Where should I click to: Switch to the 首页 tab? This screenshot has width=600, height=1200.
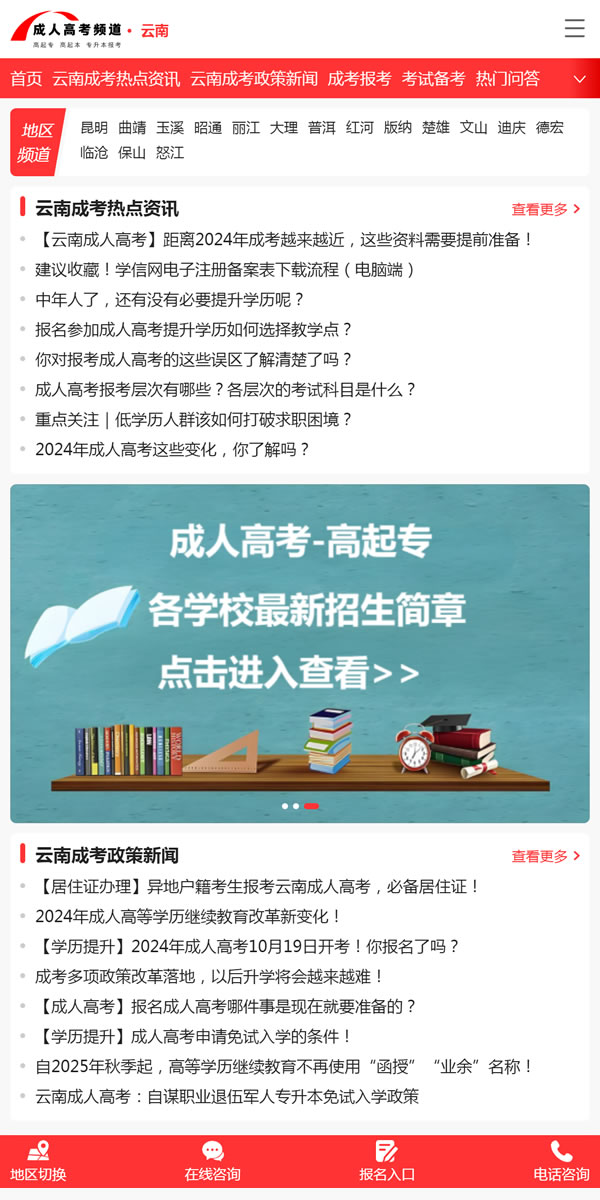coord(26,79)
